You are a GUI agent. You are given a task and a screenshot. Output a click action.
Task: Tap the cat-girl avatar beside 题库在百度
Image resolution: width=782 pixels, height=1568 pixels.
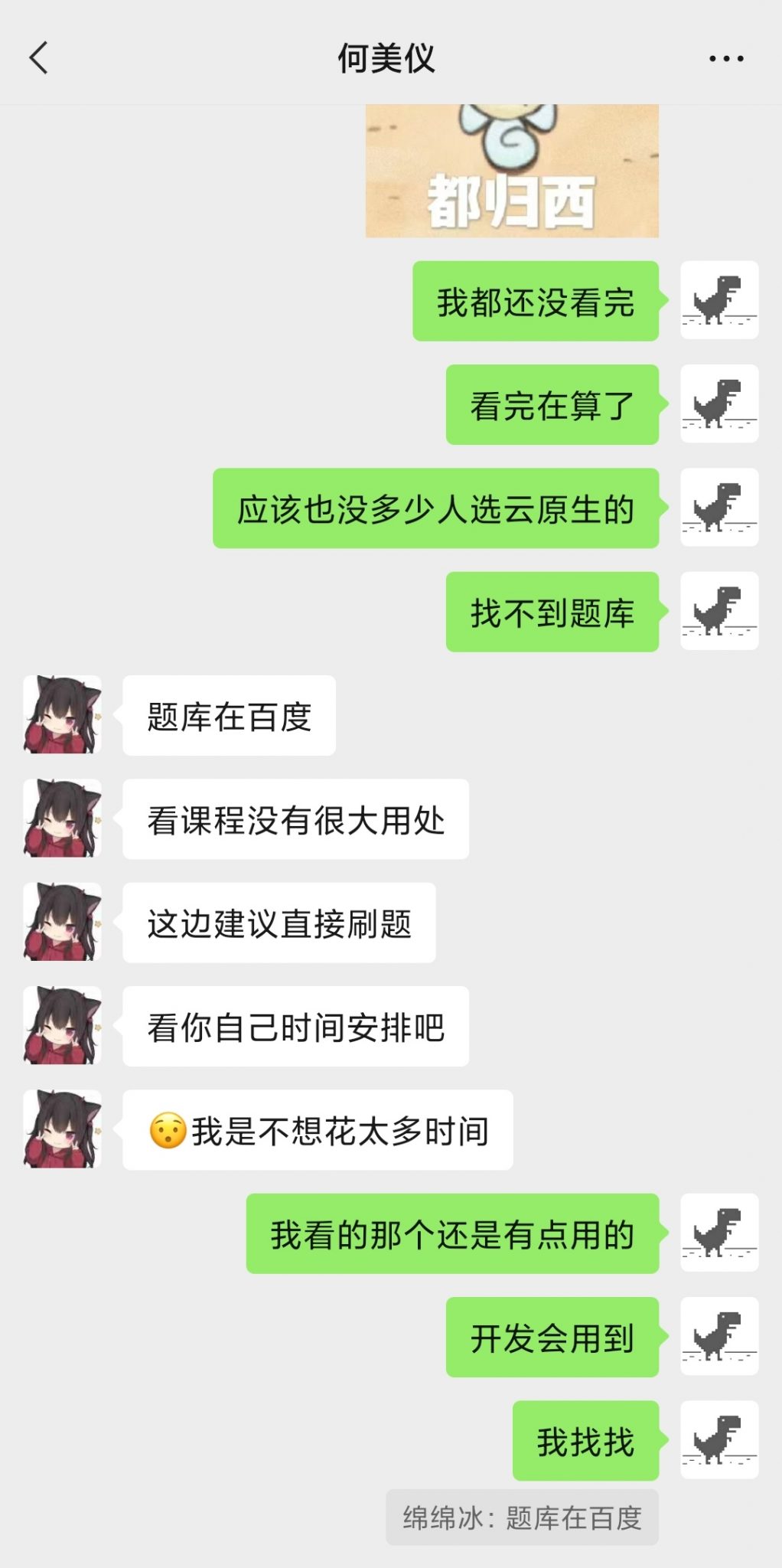[62, 714]
